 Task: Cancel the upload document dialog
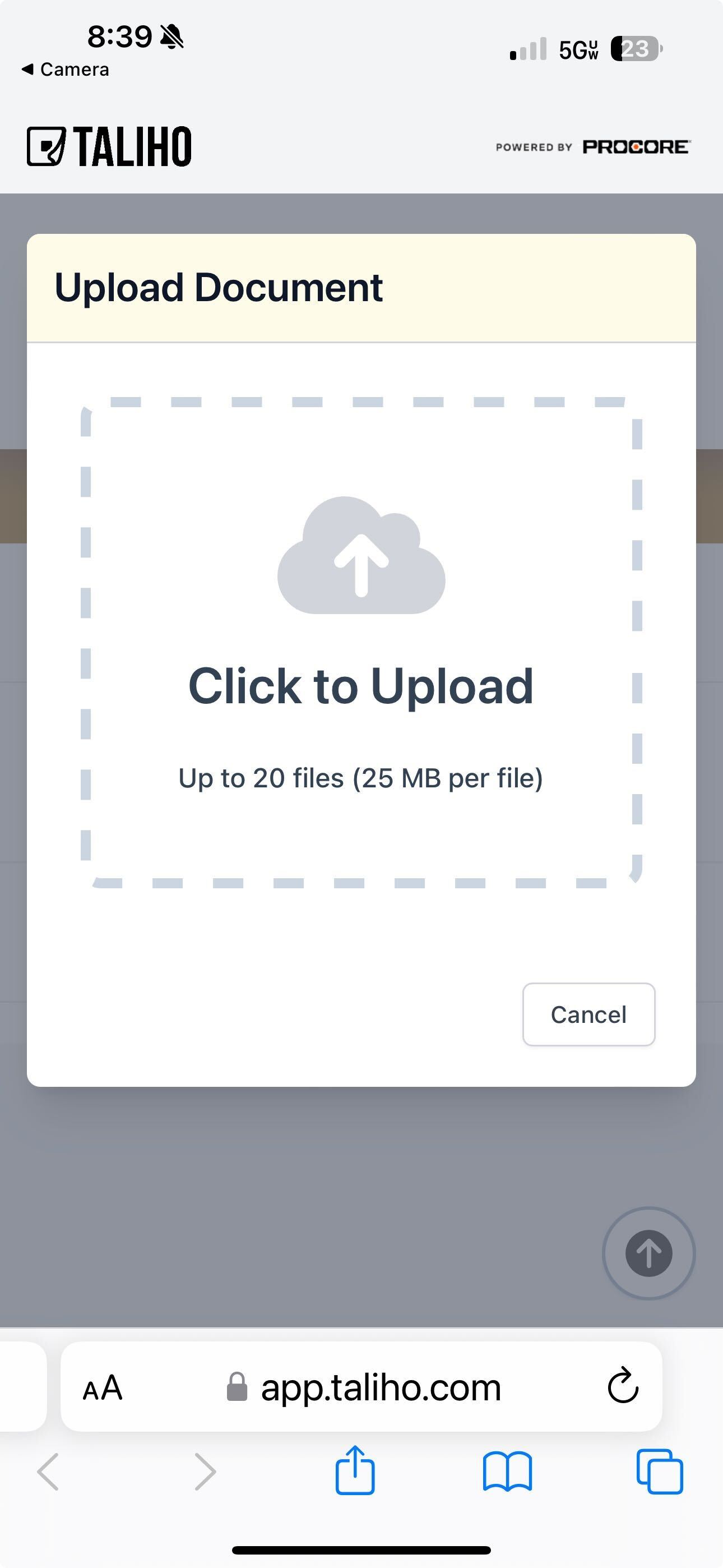tap(588, 1014)
